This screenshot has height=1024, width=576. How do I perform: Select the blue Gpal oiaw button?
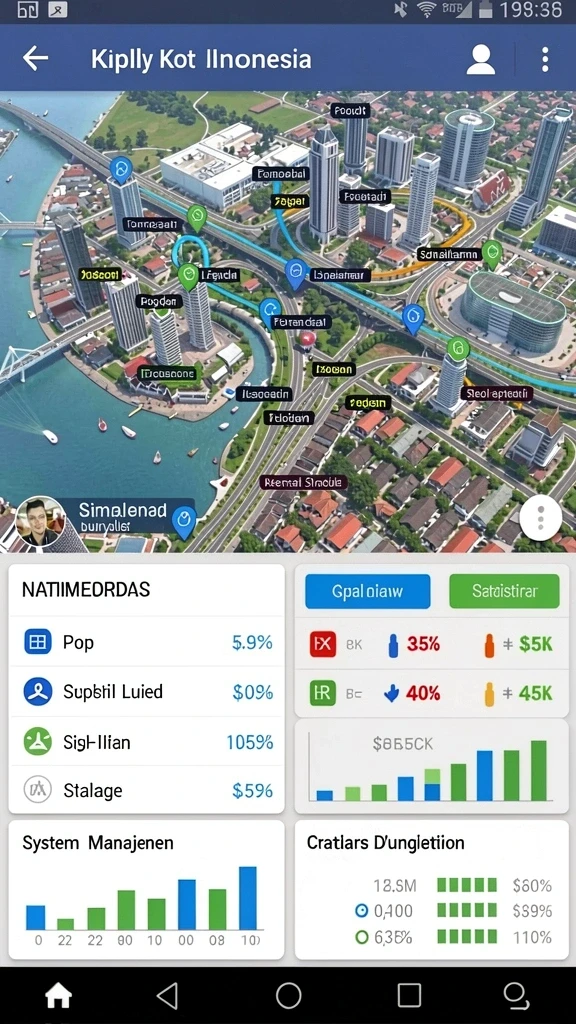pyautogui.click(x=368, y=592)
